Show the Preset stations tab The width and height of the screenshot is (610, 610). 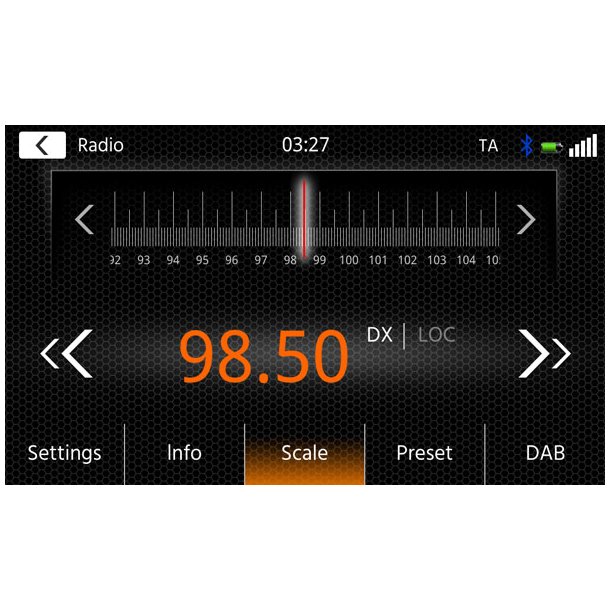click(x=424, y=453)
